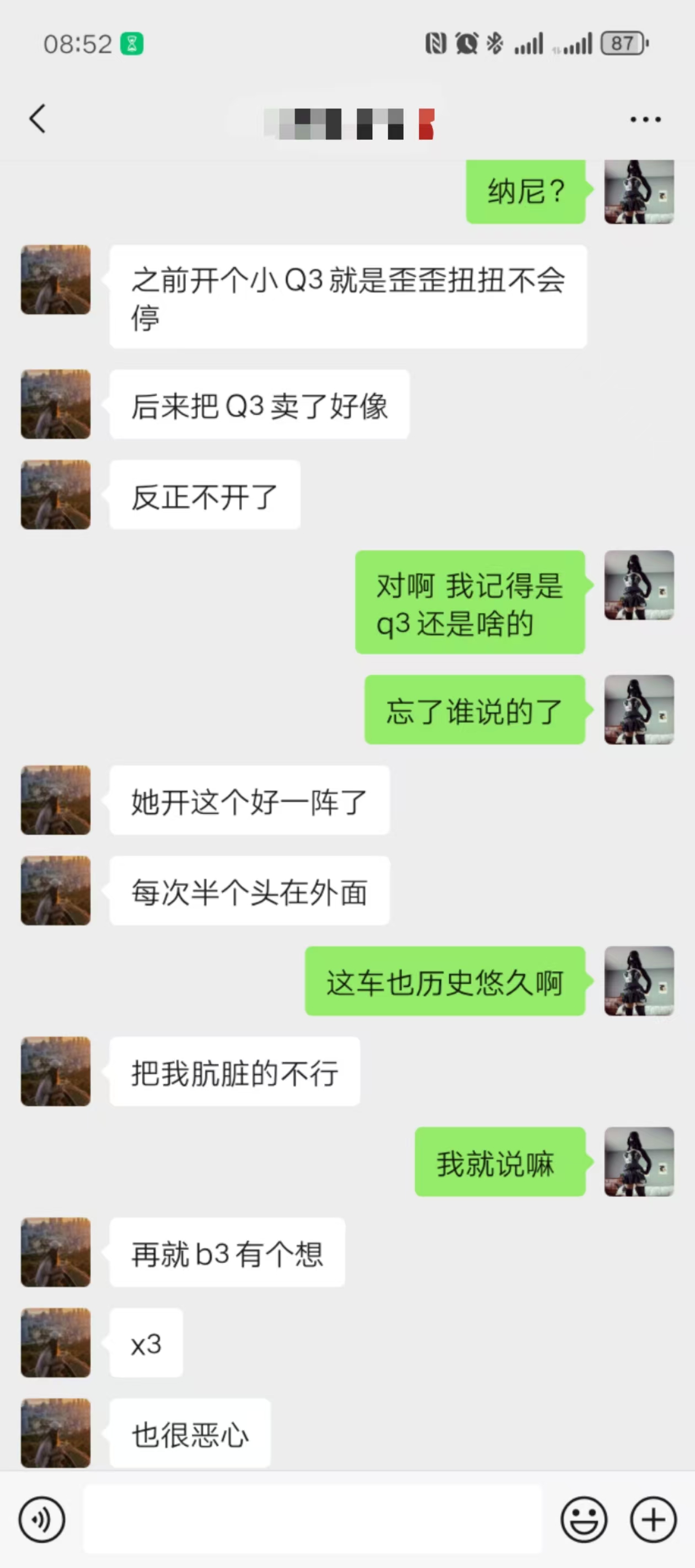Open my avatar beside '我就说嘛'
Screen dimensions: 695x1568
(638, 1162)
